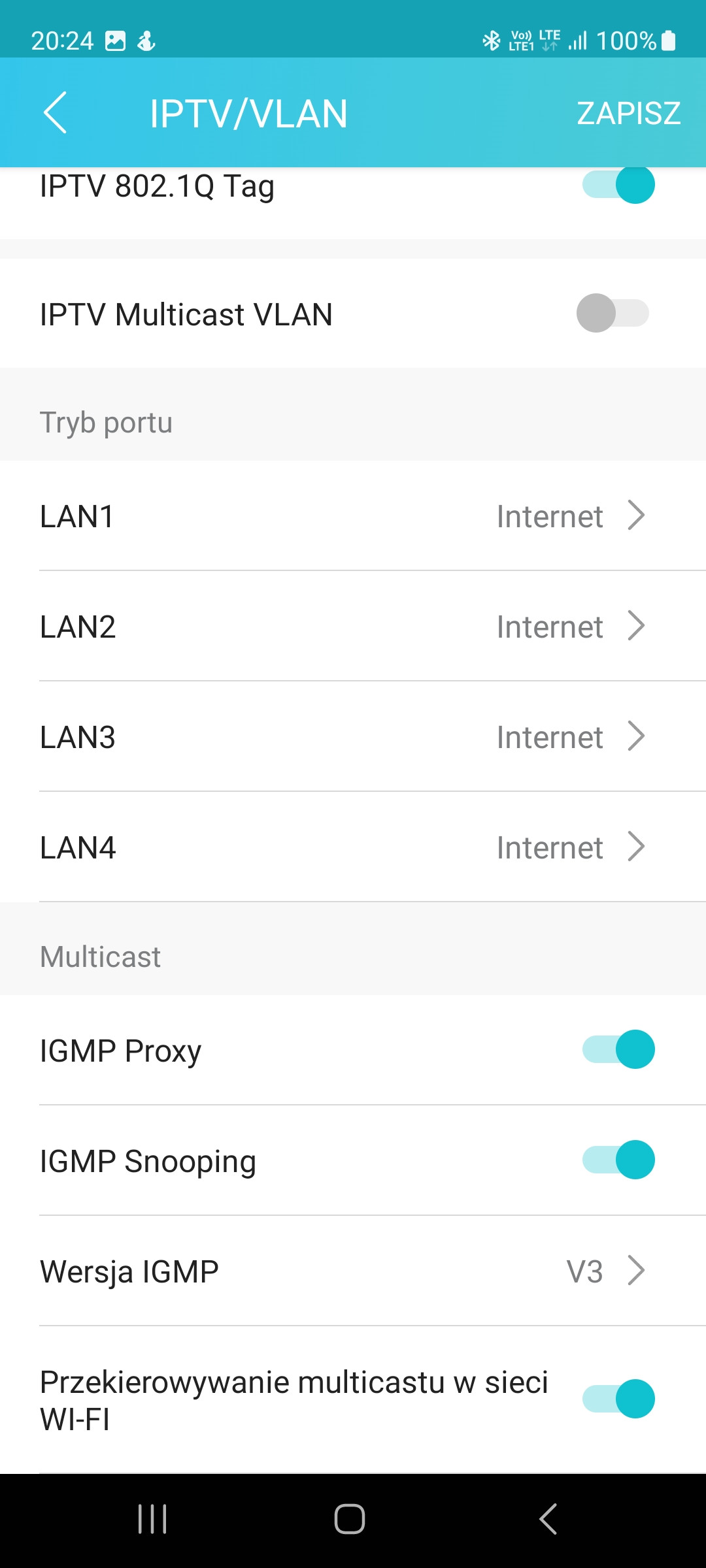
Task: Open the gallery notification icon in status bar
Action: pos(116,41)
